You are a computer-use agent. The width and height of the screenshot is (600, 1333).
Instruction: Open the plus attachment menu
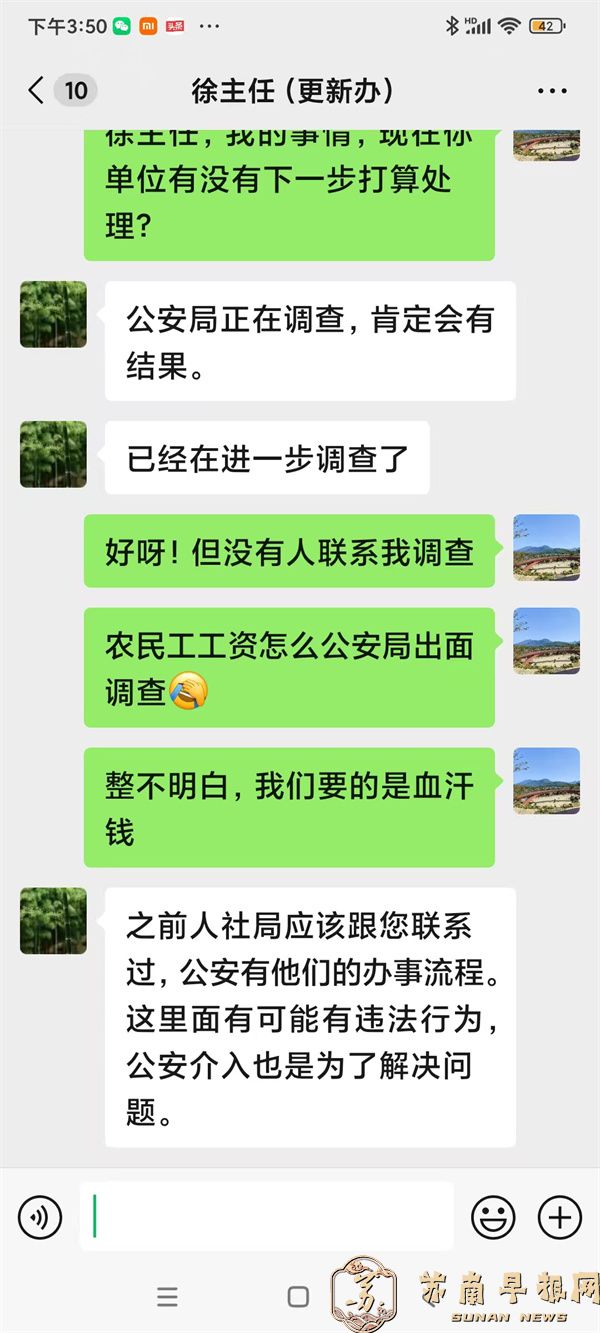560,1217
